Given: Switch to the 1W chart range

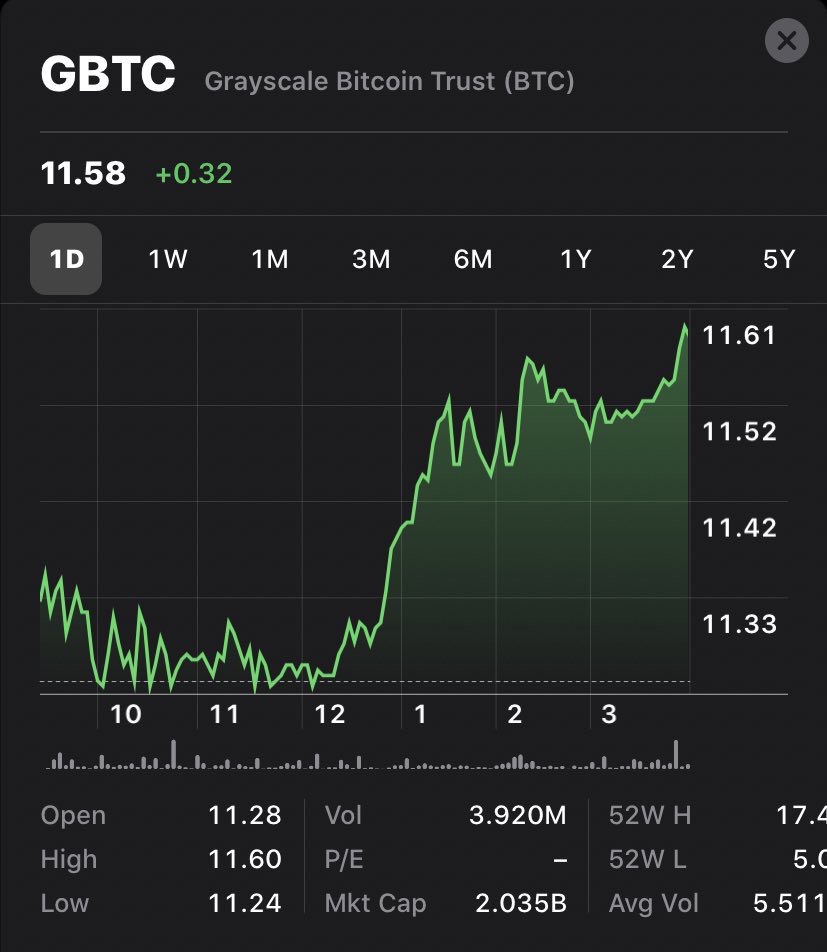Looking at the screenshot, I should point(168,259).
